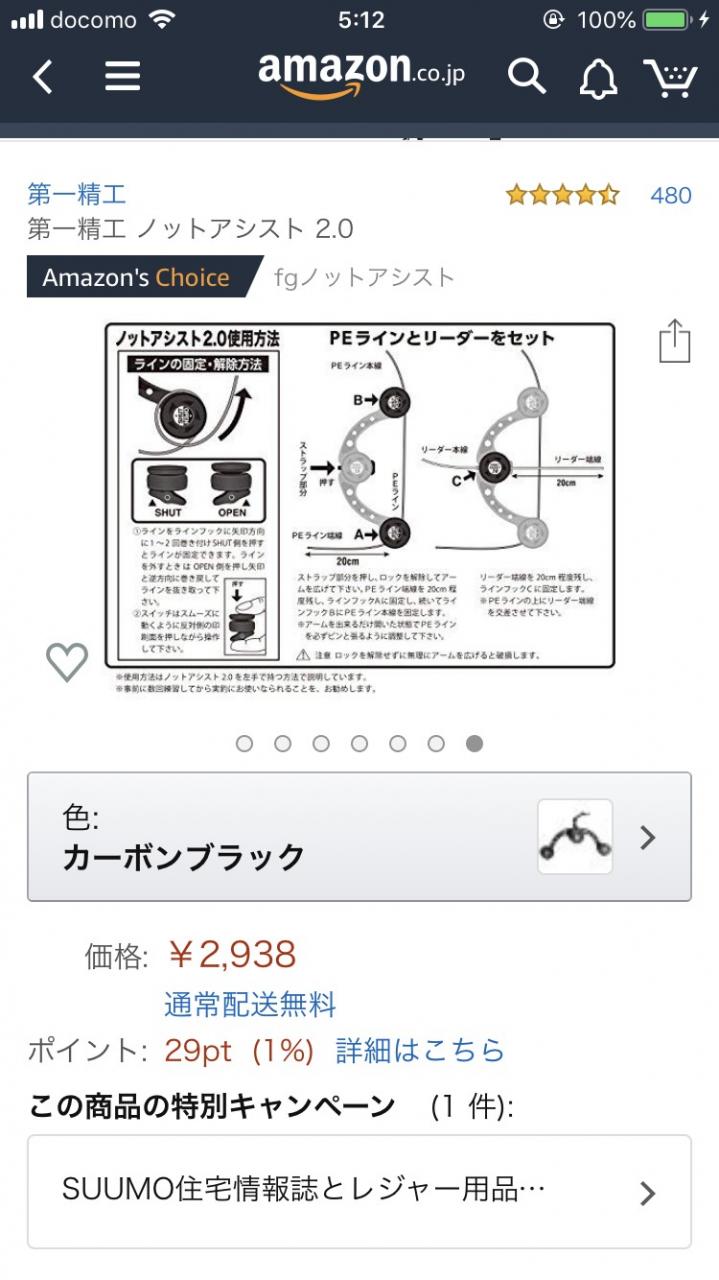Open the hamburger menu
Image resolution: width=719 pixels, height=1280 pixels.
point(122,76)
